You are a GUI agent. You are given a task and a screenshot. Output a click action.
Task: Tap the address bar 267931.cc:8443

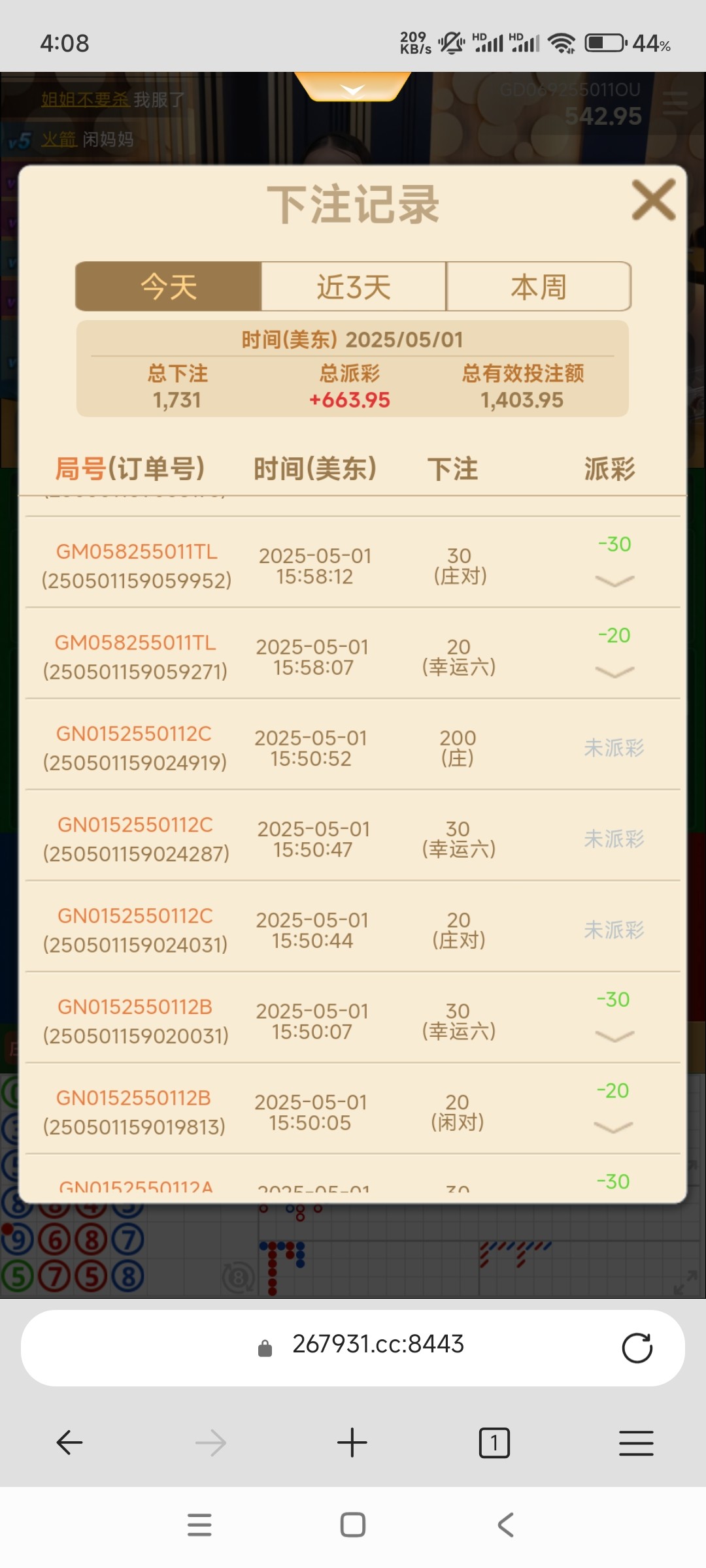378,1345
